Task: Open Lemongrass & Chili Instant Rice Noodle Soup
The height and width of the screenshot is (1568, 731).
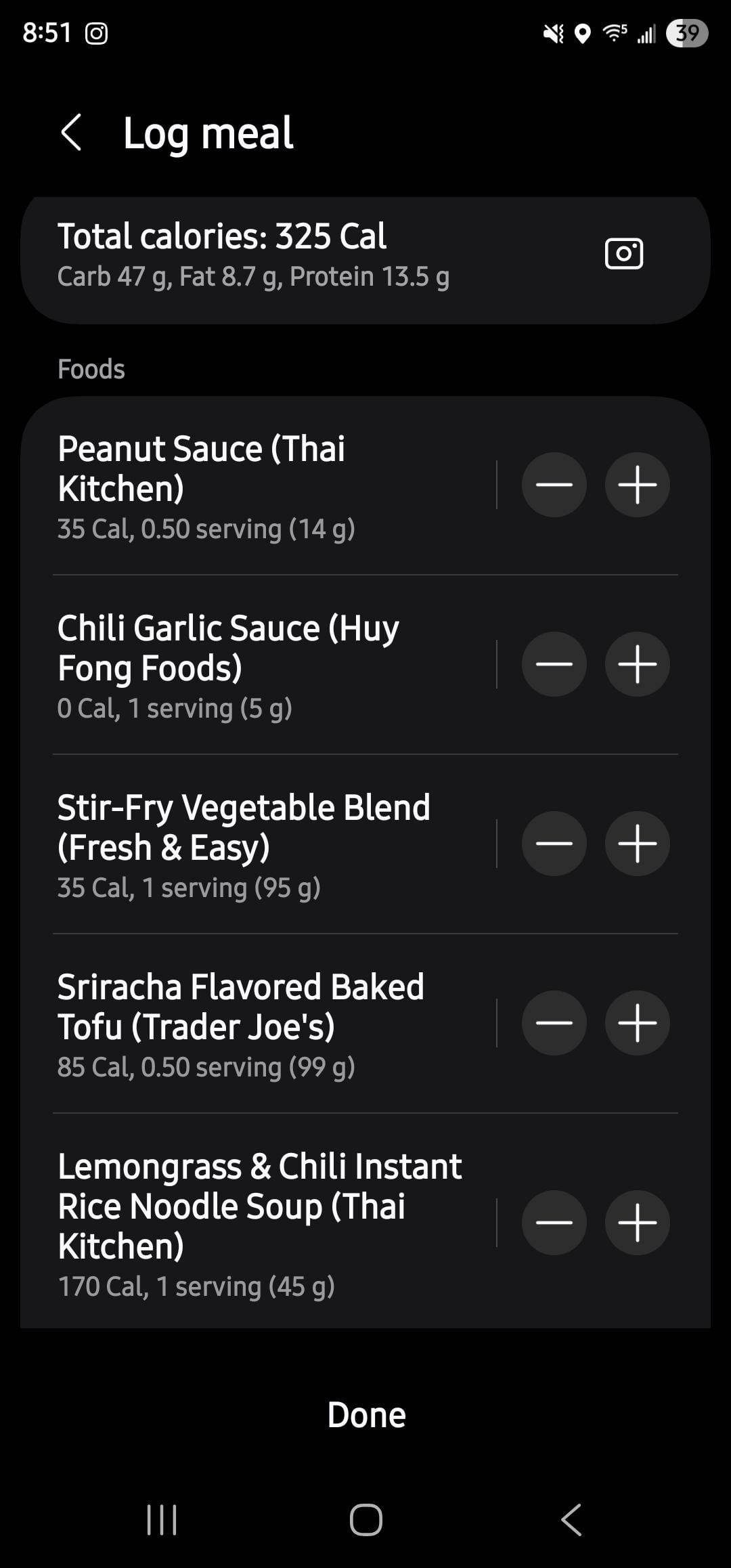Action: coord(257,1223)
